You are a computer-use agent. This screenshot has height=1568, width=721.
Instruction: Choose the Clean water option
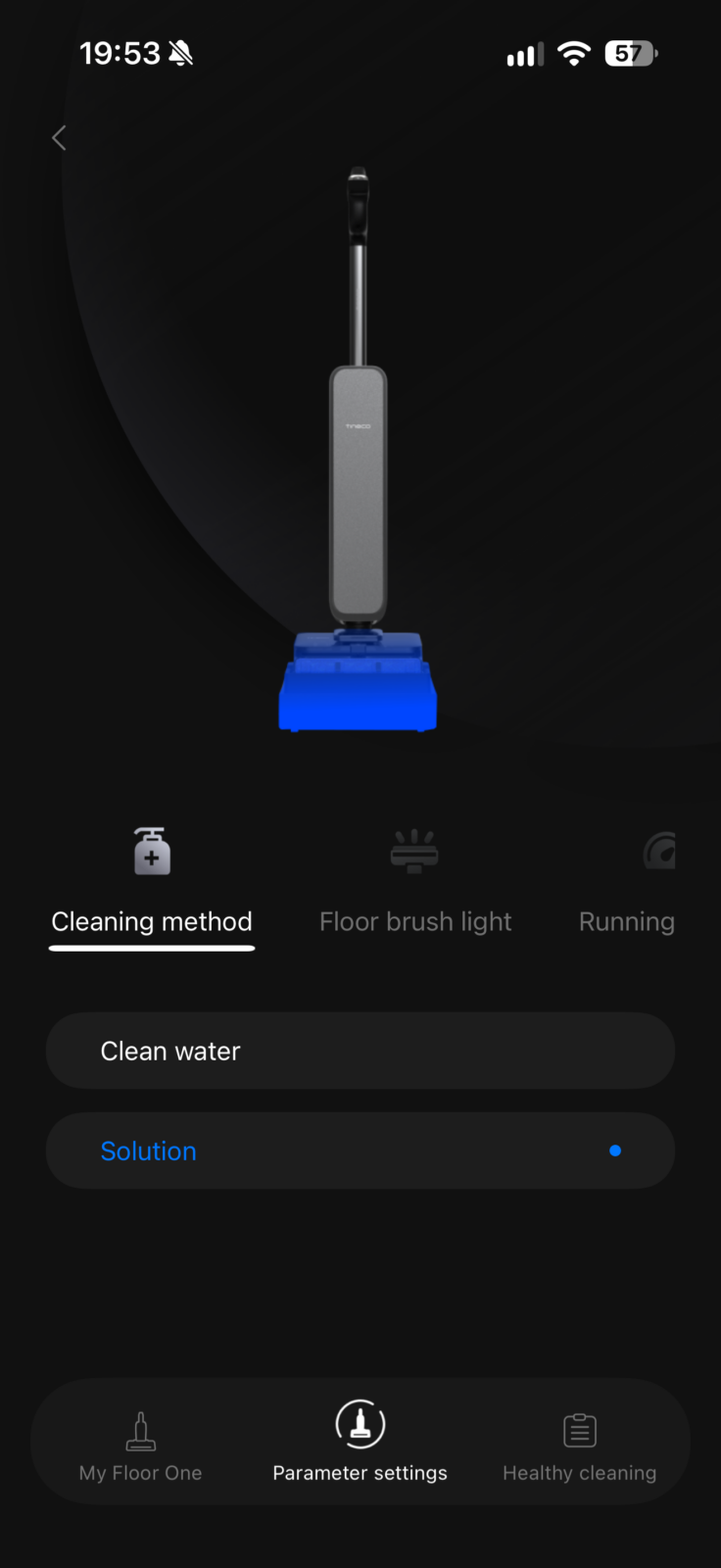coord(360,1051)
